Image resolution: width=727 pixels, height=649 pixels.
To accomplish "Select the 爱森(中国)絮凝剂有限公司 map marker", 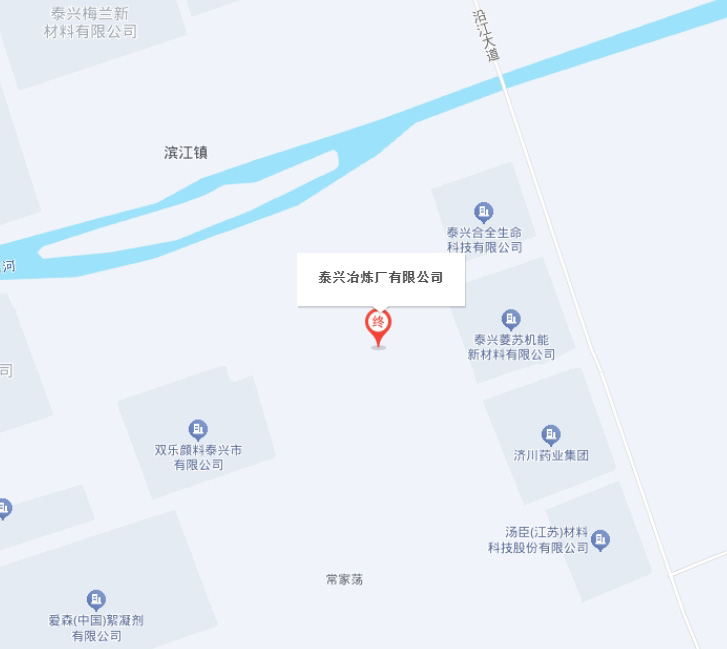I will 96,600.
